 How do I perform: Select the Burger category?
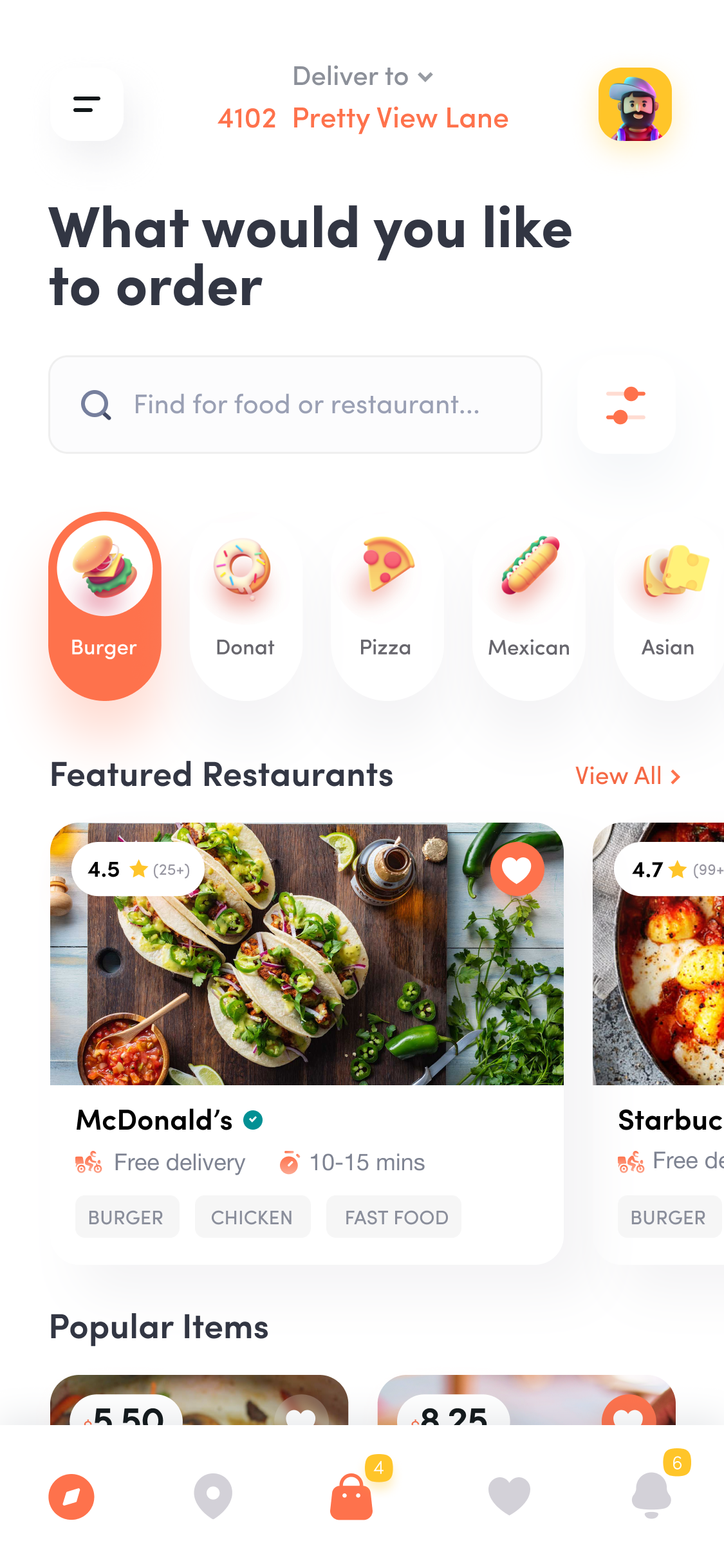click(x=105, y=606)
